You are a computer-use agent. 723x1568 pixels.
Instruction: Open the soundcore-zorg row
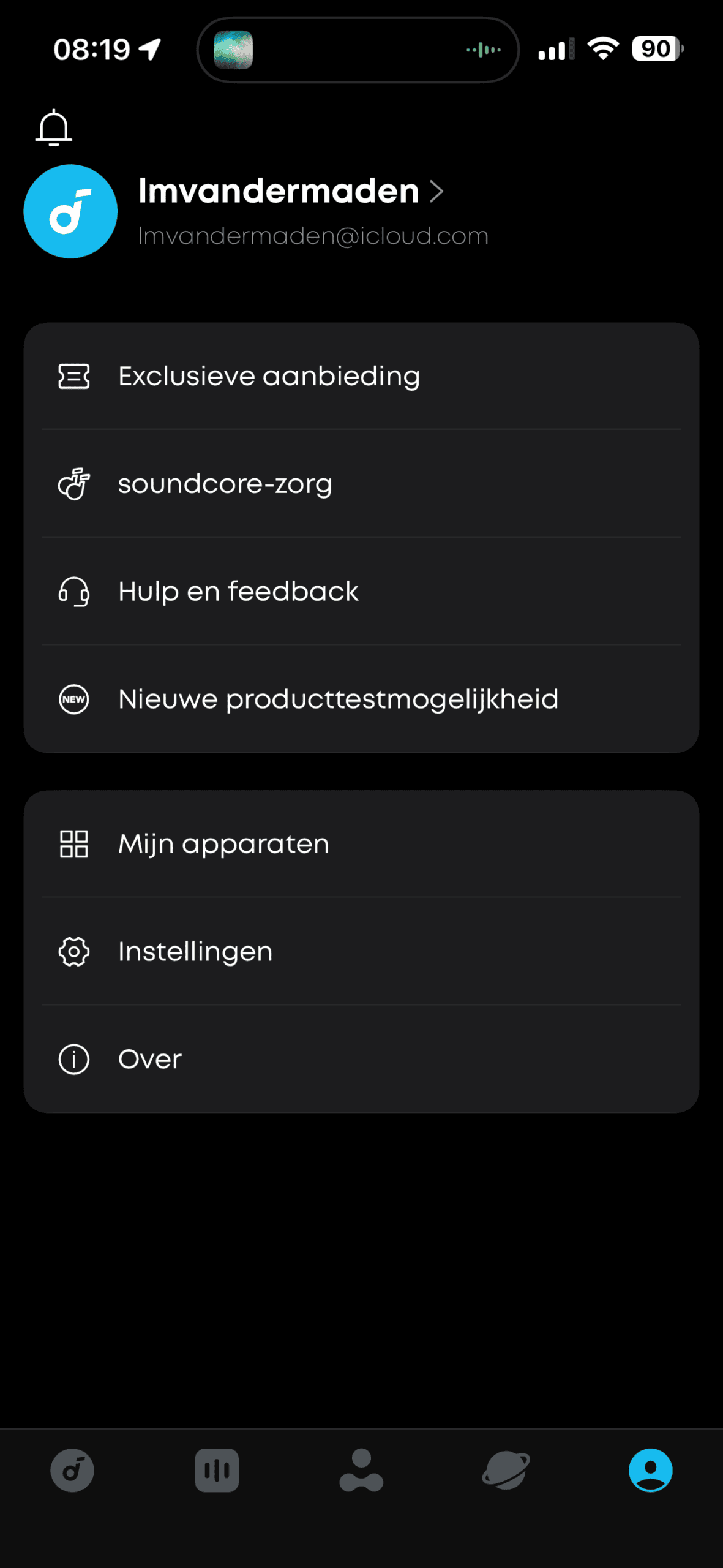coord(361,484)
